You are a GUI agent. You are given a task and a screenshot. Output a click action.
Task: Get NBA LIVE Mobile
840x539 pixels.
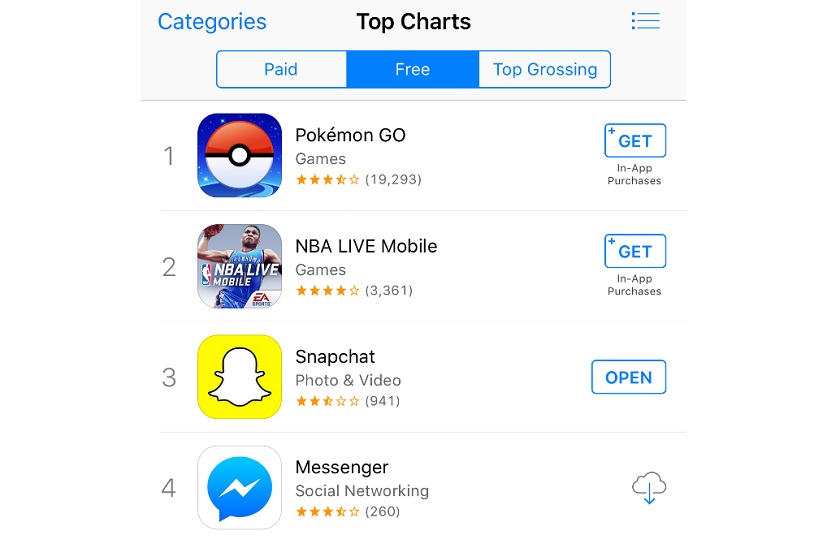[x=635, y=251]
